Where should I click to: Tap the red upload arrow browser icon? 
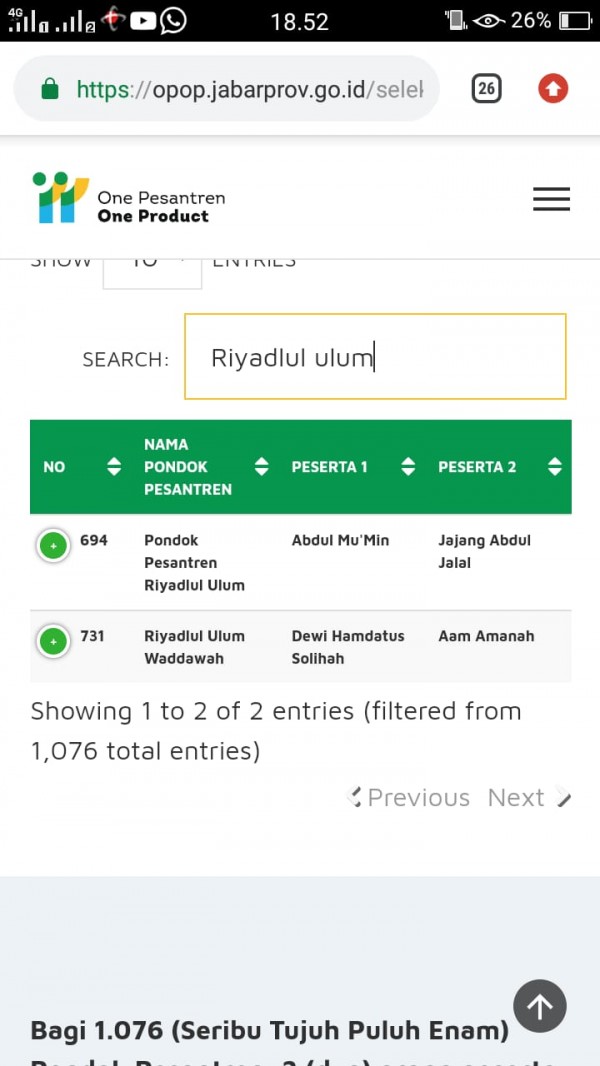click(553, 89)
